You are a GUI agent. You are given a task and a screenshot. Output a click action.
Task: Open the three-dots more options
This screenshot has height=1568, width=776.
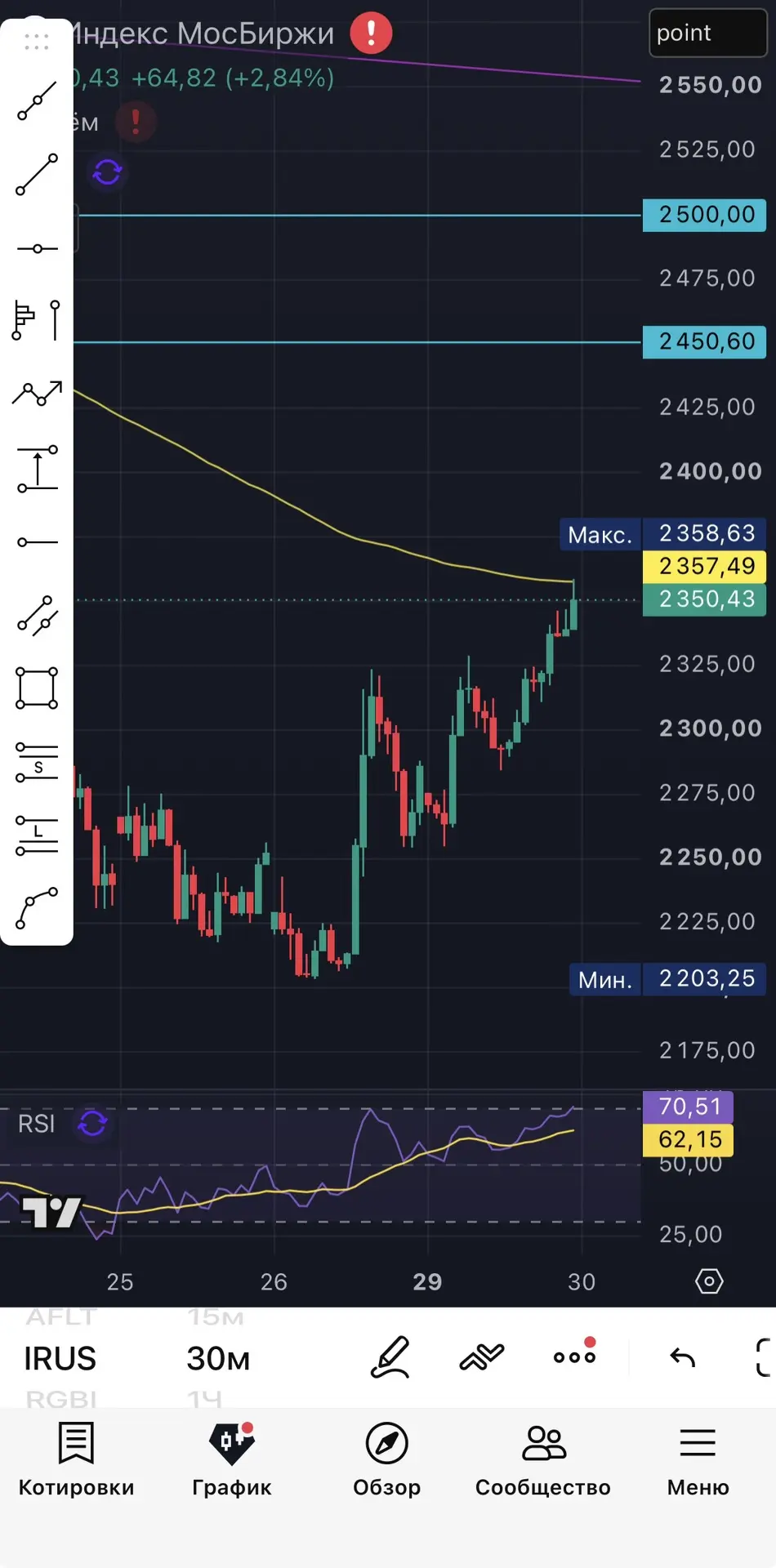click(x=574, y=1356)
